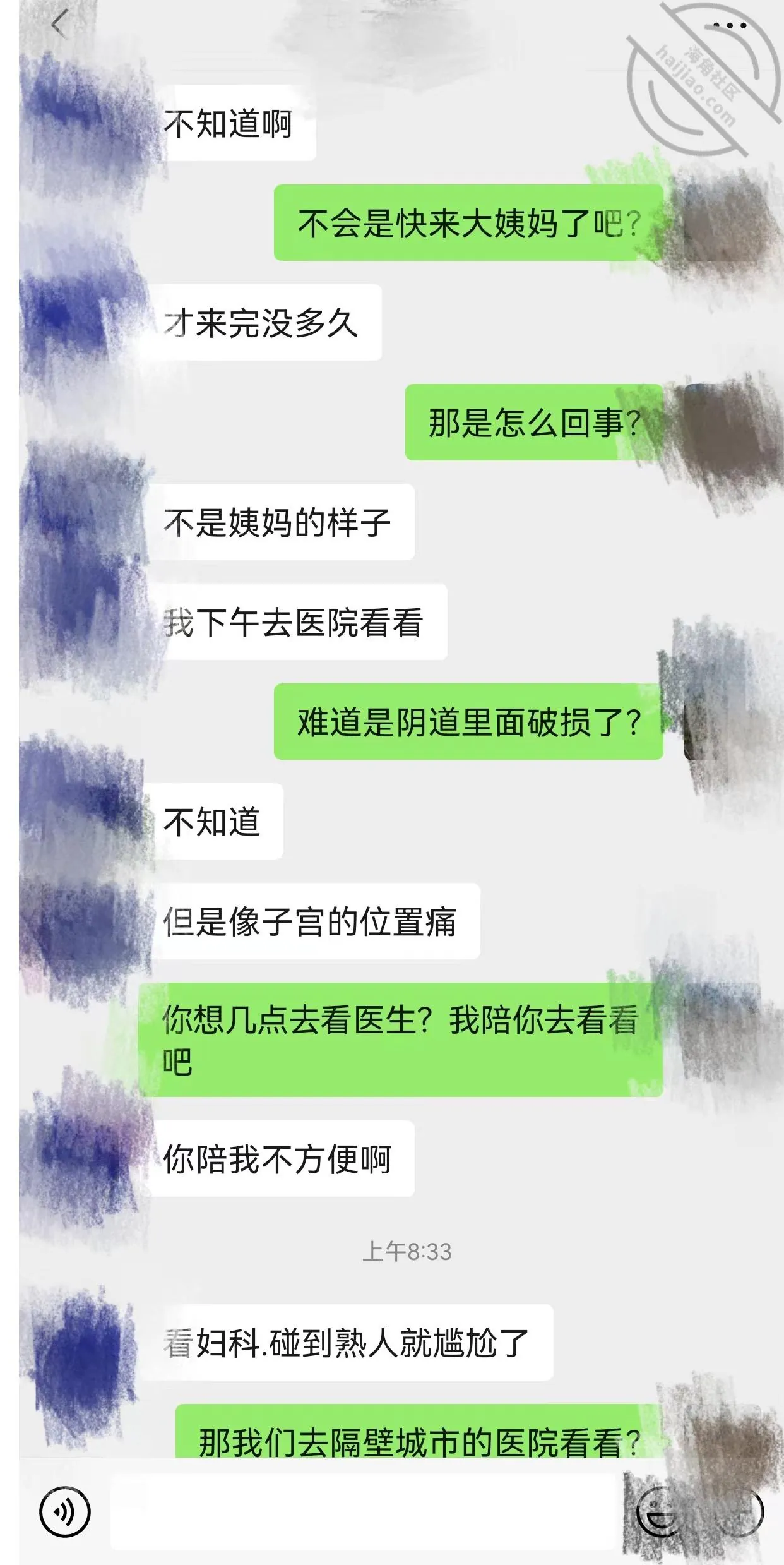The width and height of the screenshot is (784, 1565).
Task: Tap the message text field
Action: pyautogui.click(x=363, y=1512)
